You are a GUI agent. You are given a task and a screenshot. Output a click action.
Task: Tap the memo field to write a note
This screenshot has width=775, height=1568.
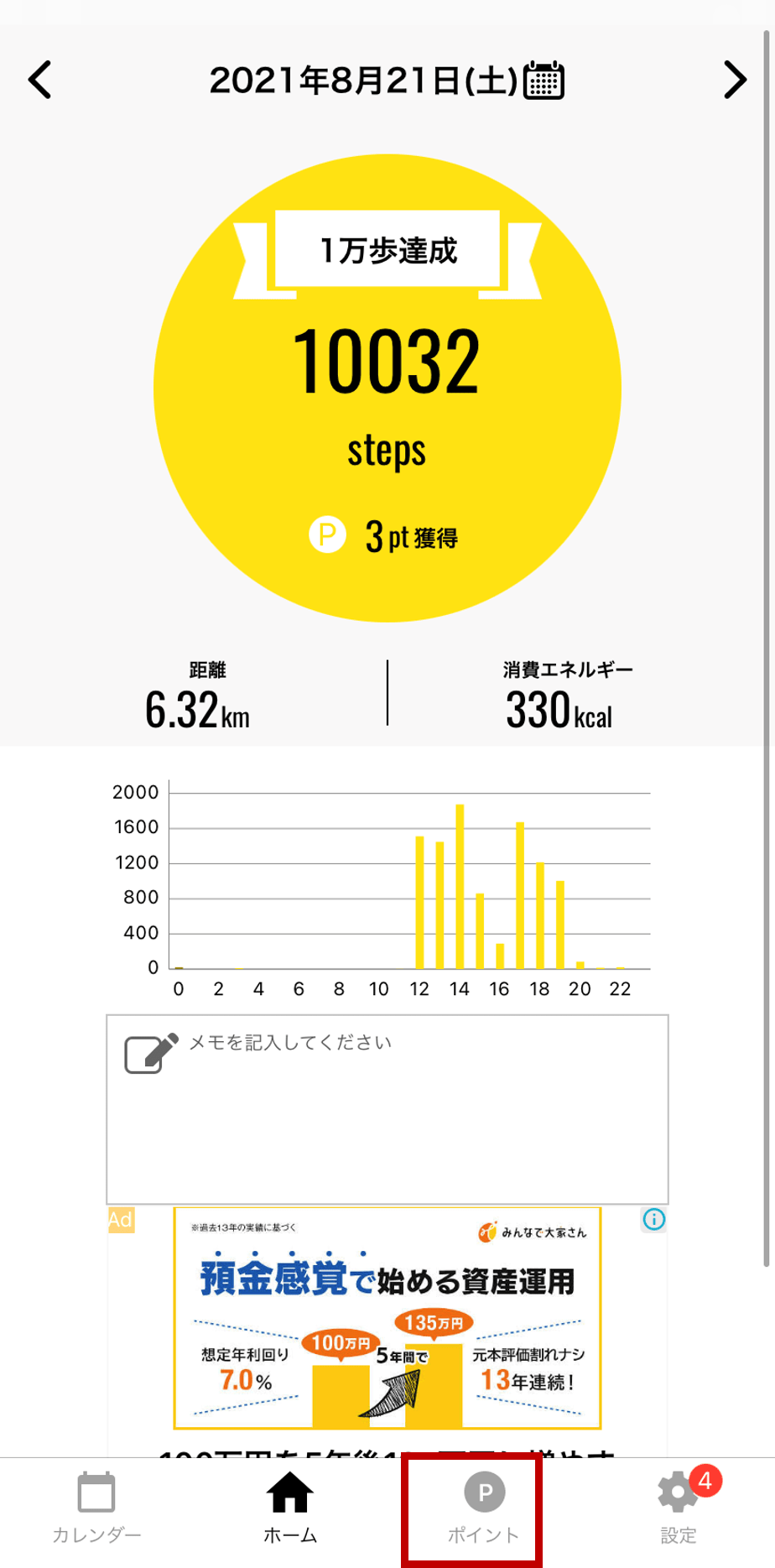[x=387, y=1108]
